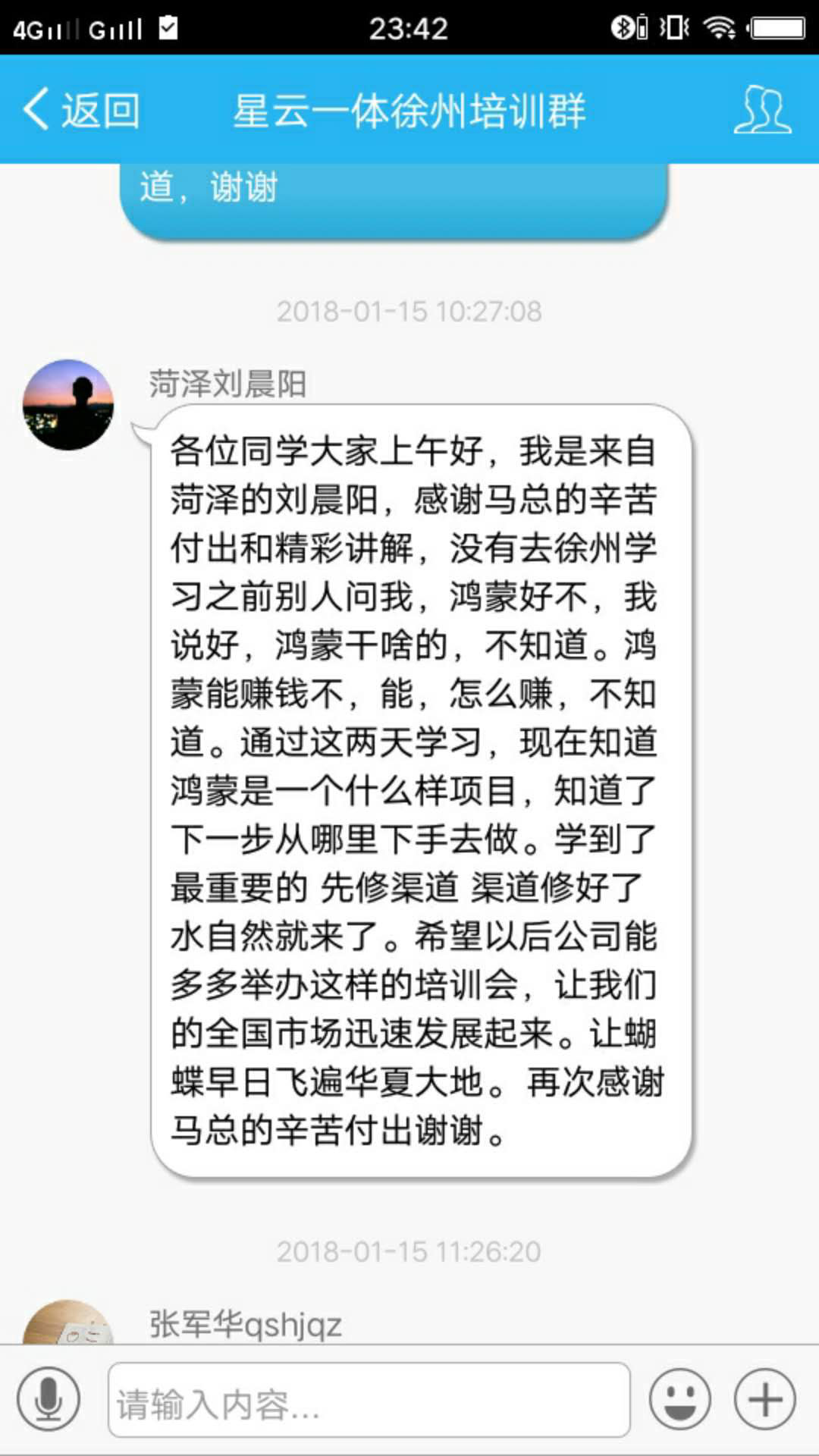Tap the voice input microphone icon
Screen dimensions: 819x1456
[x=49, y=1399]
